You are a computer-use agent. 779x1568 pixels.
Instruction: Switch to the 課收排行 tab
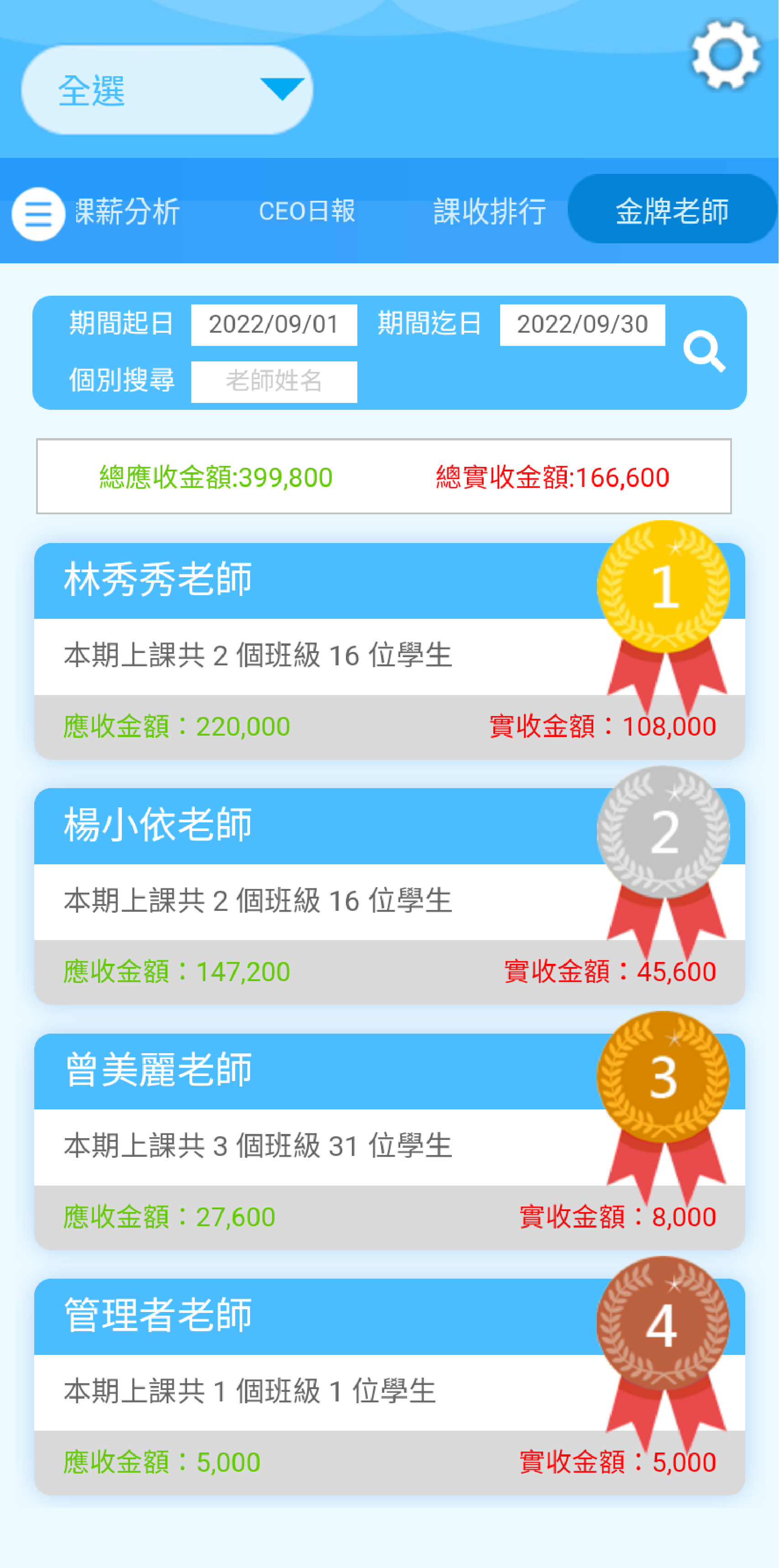[489, 211]
